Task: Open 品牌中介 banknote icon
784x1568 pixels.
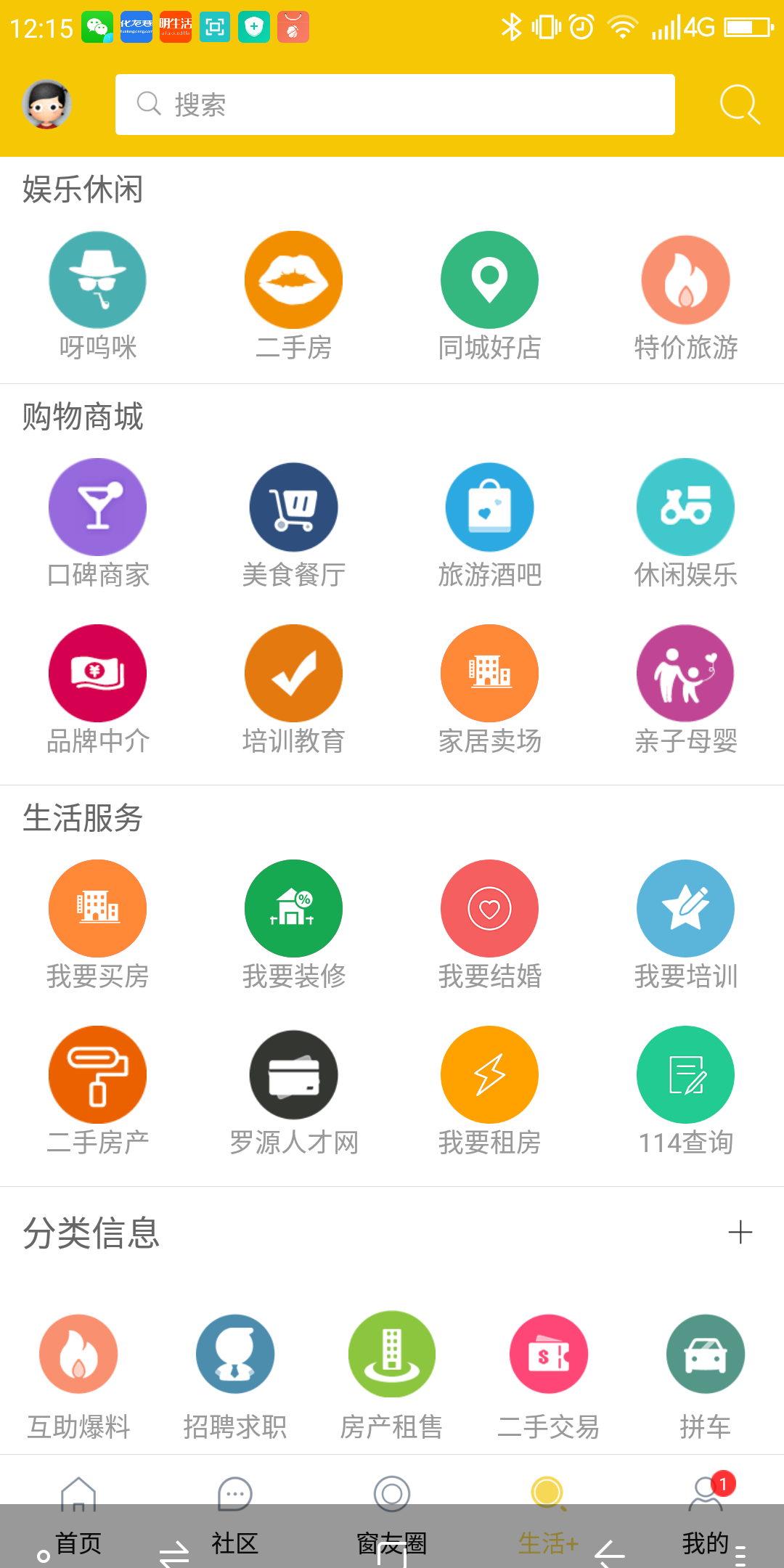Action: click(x=98, y=673)
